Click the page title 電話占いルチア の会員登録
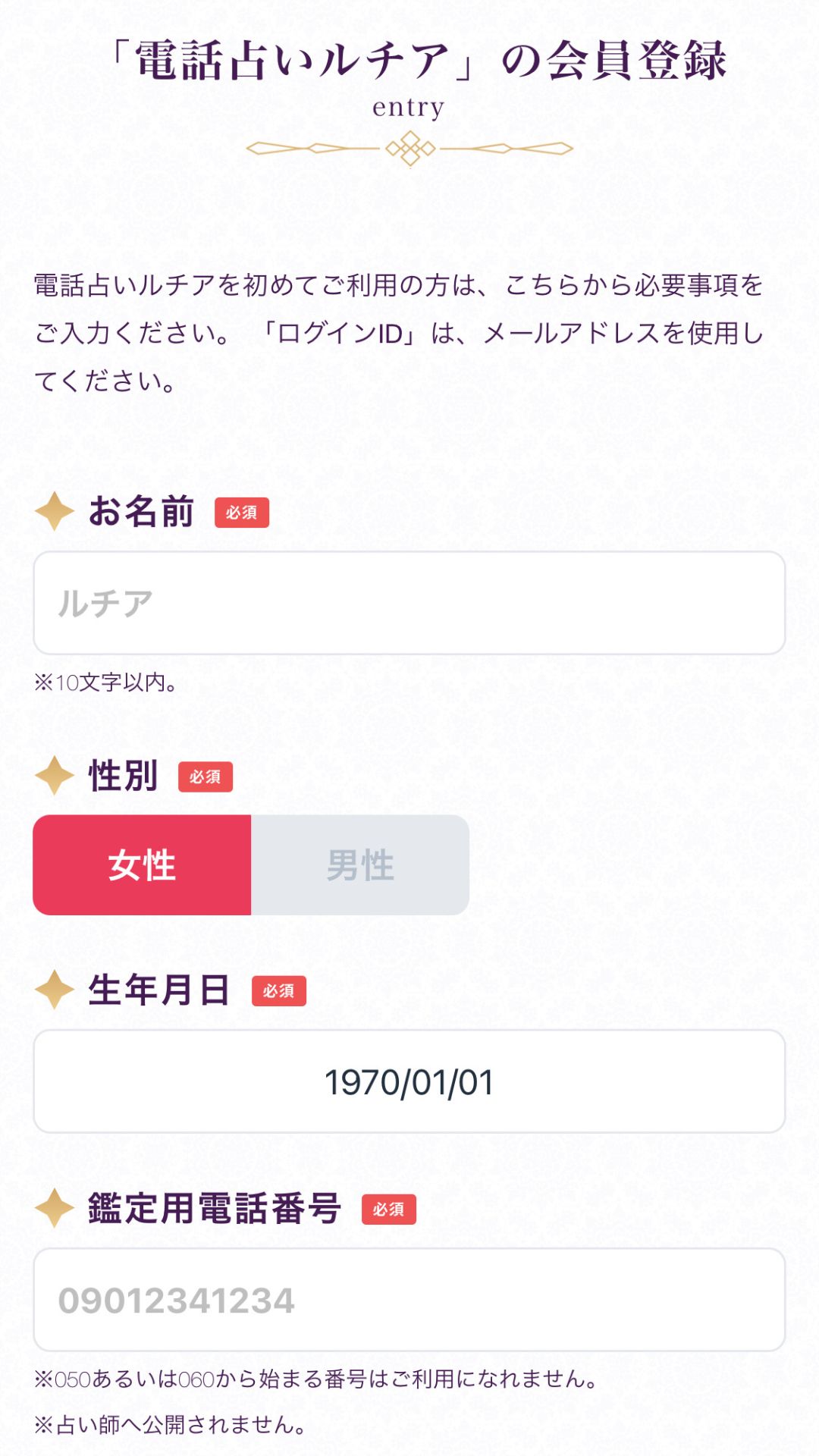The width and height of the screenshot is (819, 1456). (x=409, y=59)
